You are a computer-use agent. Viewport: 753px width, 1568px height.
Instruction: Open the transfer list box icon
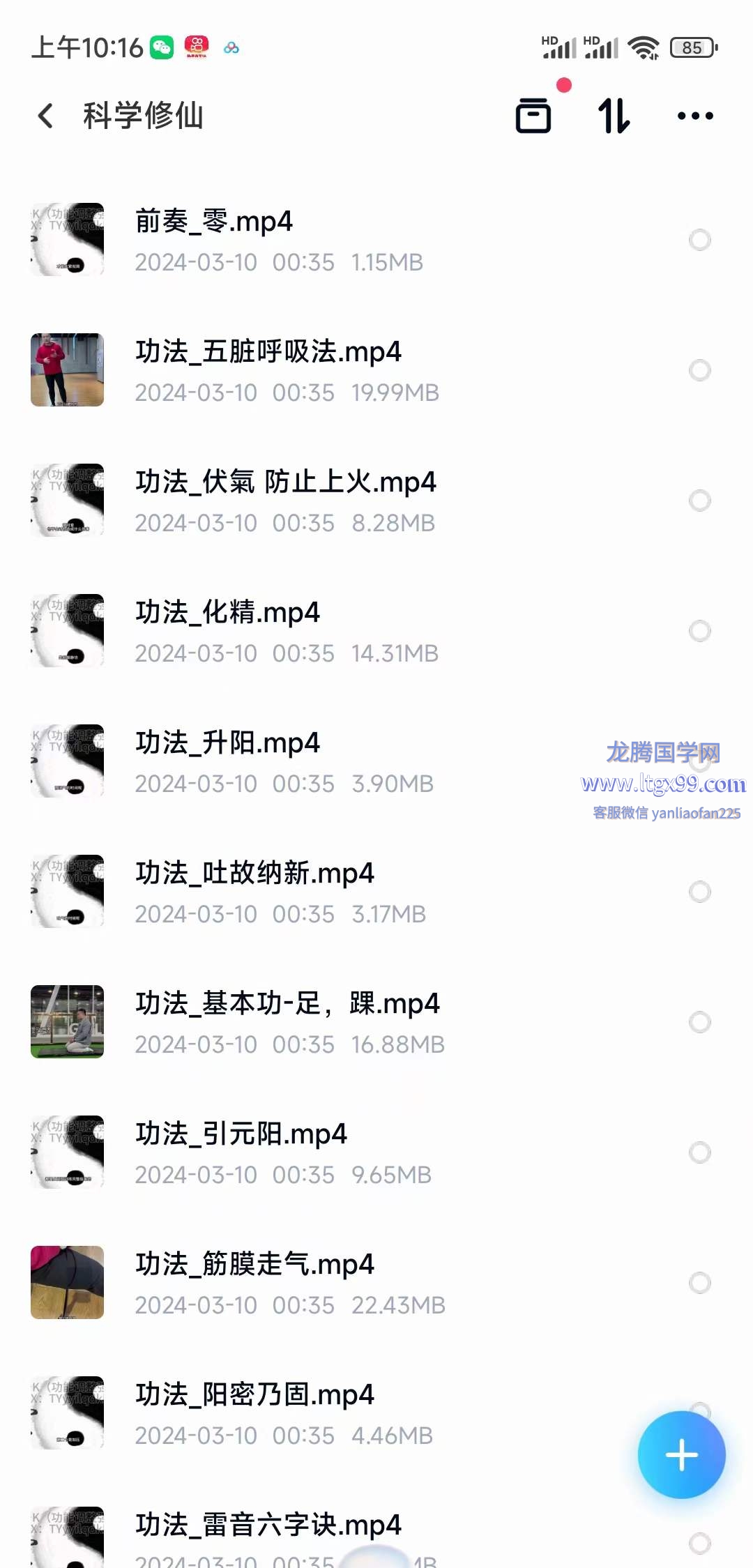pyautogui.click(x=533, y=116)
